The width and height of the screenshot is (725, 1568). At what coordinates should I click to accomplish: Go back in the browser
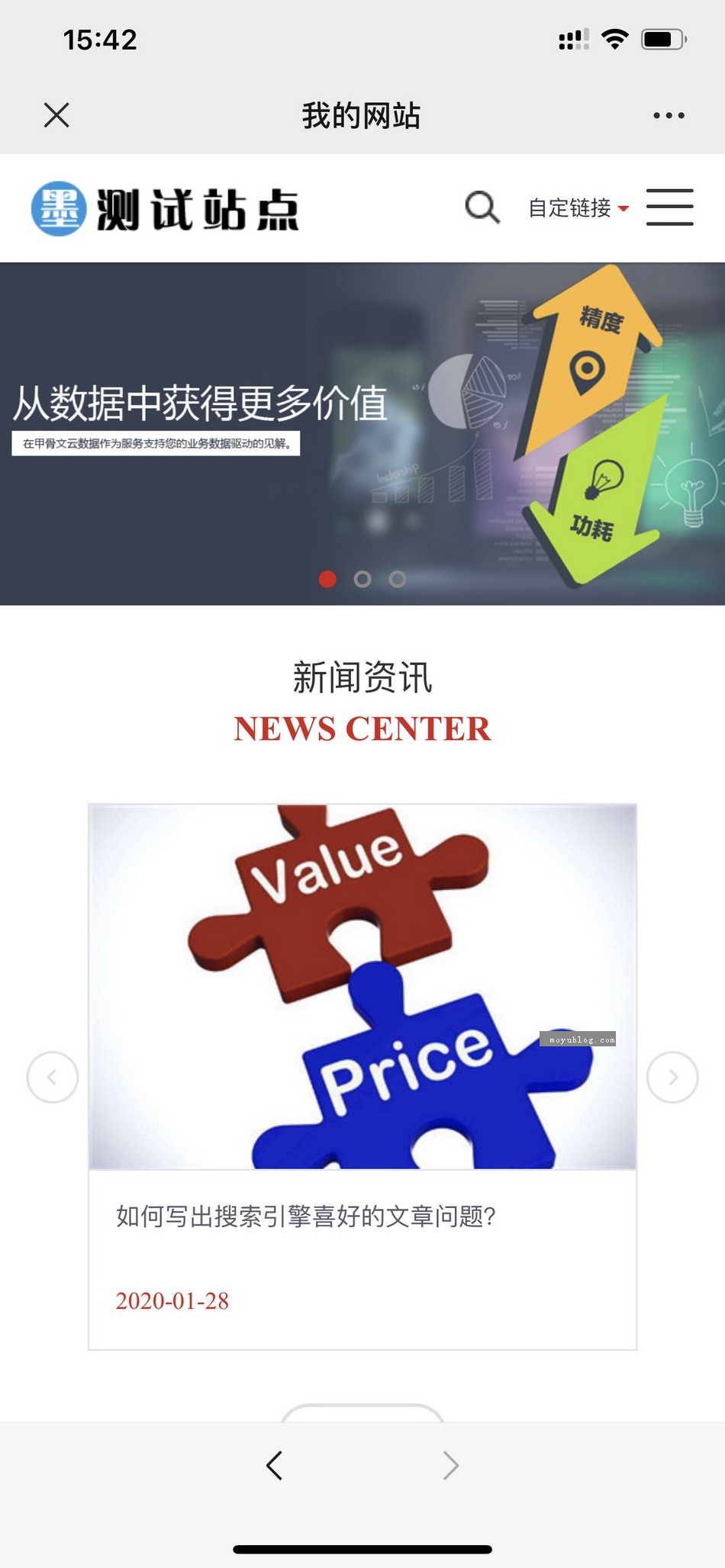pos(274,1465)
